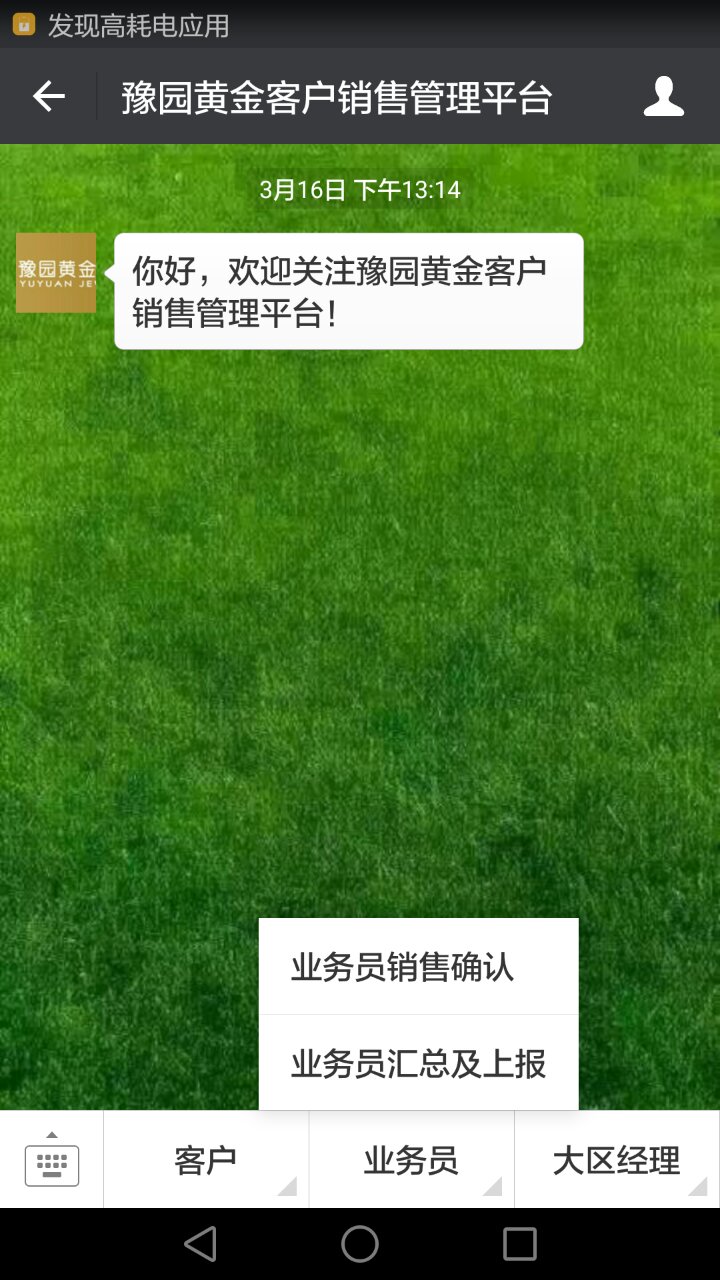This screenshot has height=1280, width=720.
Task: Open the system recent apps button
Action: 520,1244
